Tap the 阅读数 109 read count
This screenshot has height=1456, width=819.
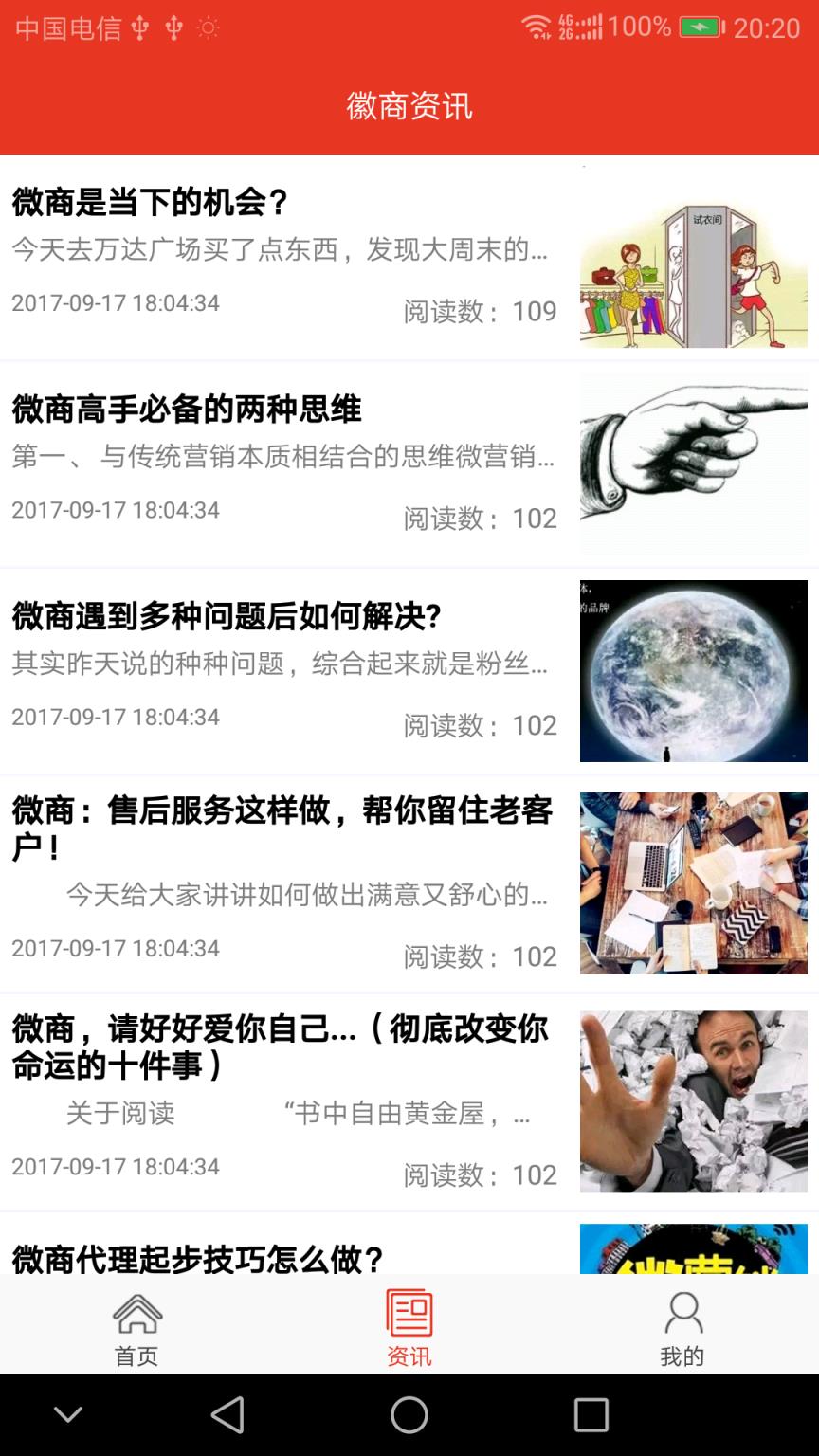tap(480, 310)
